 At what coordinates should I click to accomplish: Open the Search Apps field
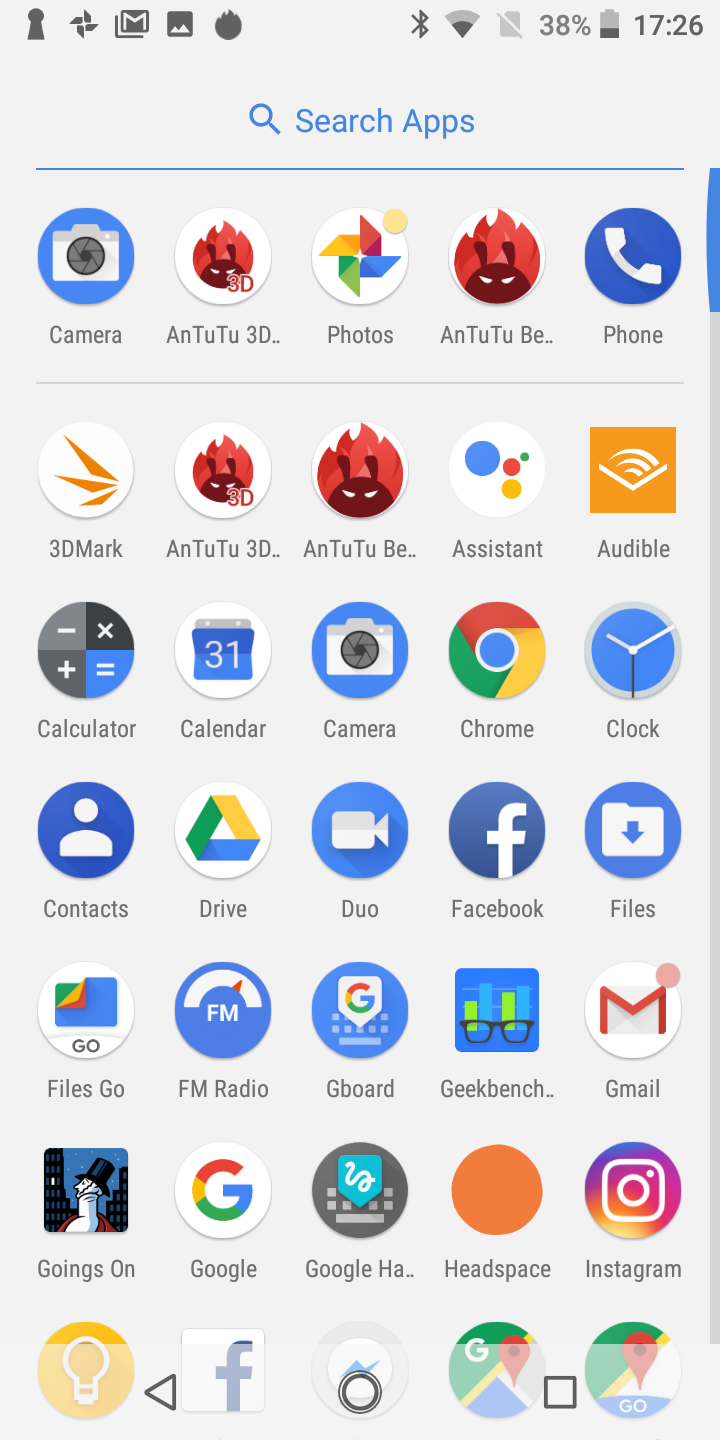coord(360,121)
